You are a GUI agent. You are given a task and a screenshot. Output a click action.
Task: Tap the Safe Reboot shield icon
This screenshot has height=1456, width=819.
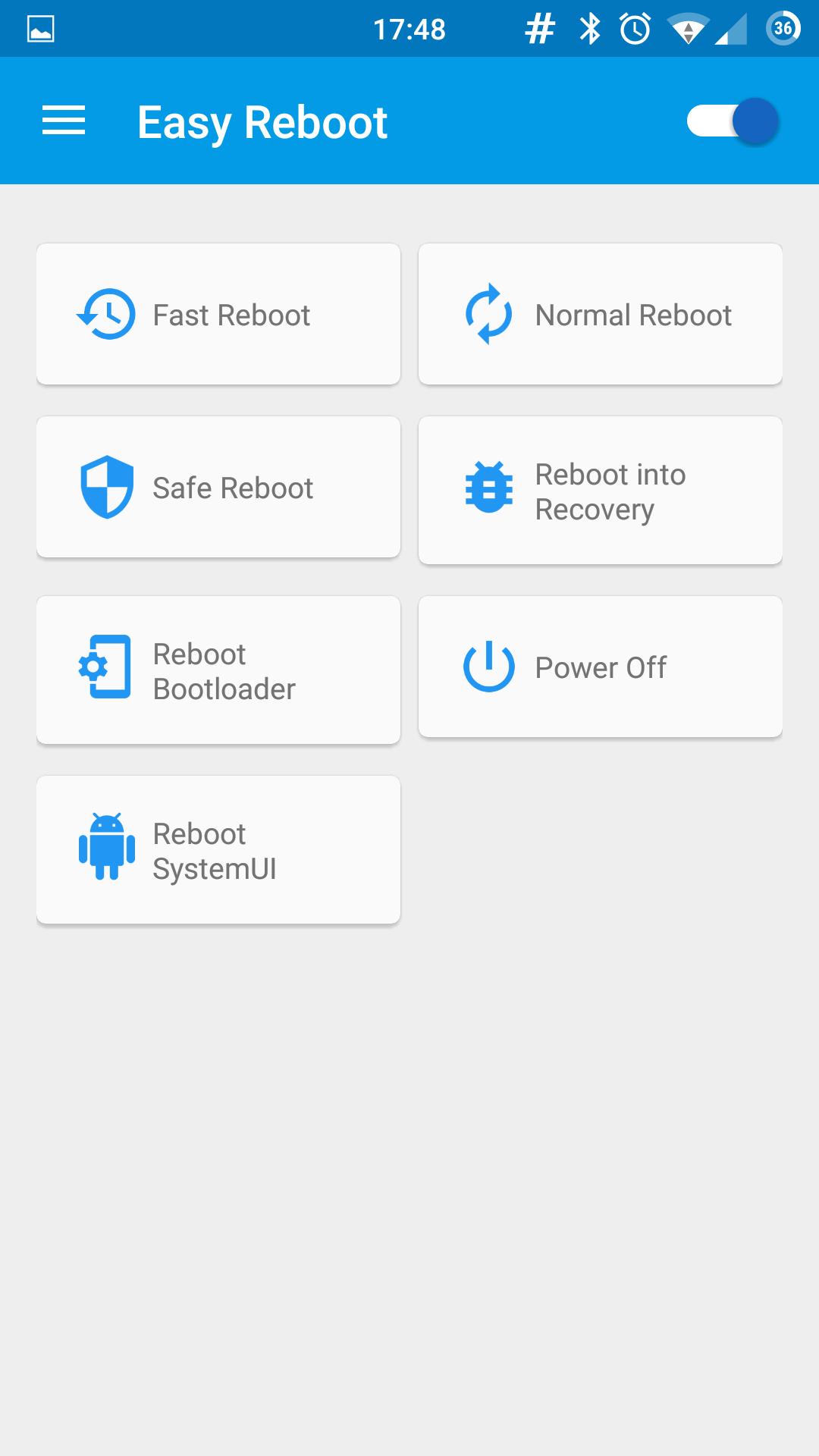coord(103,488)
